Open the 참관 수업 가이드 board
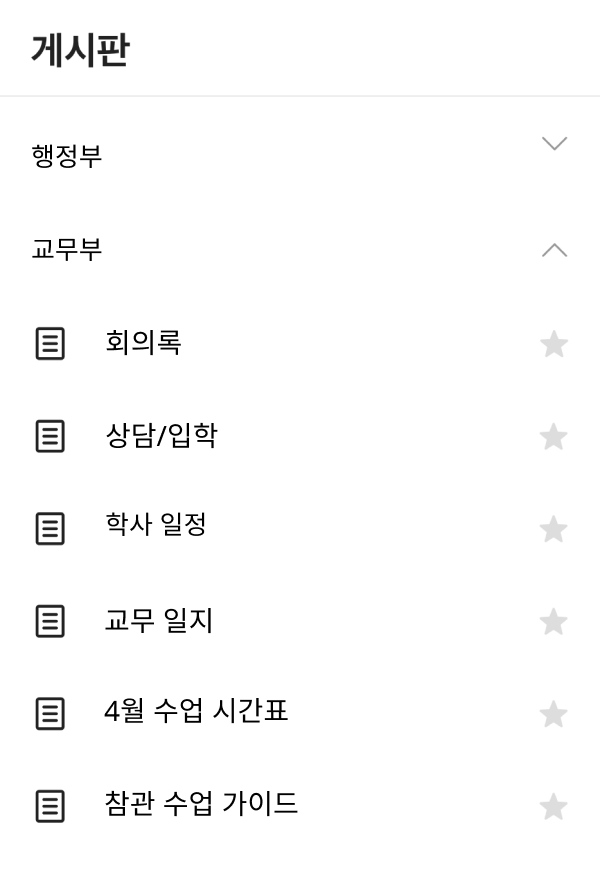Viewport: 600px width, 870px height. (x=201, y=804)
